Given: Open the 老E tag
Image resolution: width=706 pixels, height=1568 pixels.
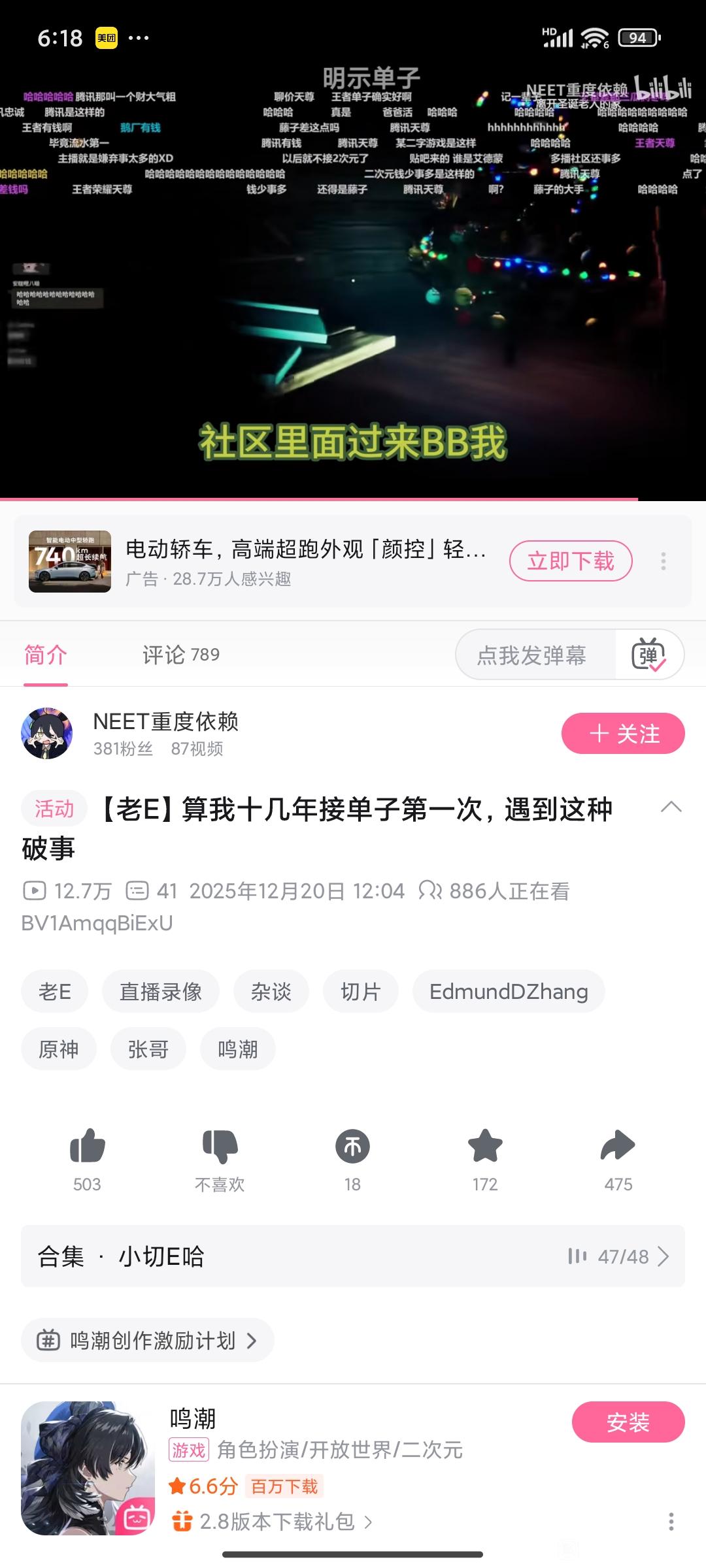Looking at the screenshot, I should (x=55, y=992).
